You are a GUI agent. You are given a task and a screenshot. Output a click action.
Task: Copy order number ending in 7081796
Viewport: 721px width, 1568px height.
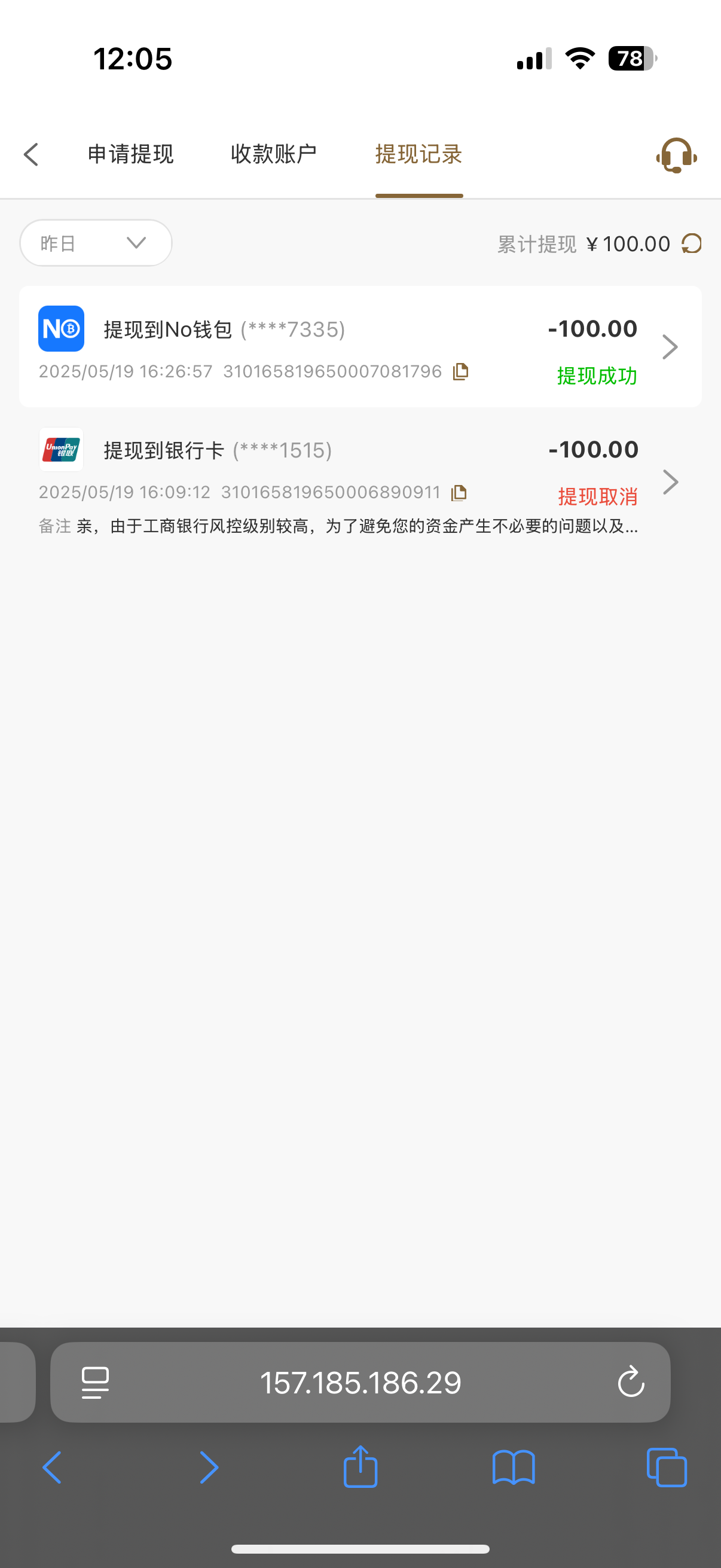[461, 371]
